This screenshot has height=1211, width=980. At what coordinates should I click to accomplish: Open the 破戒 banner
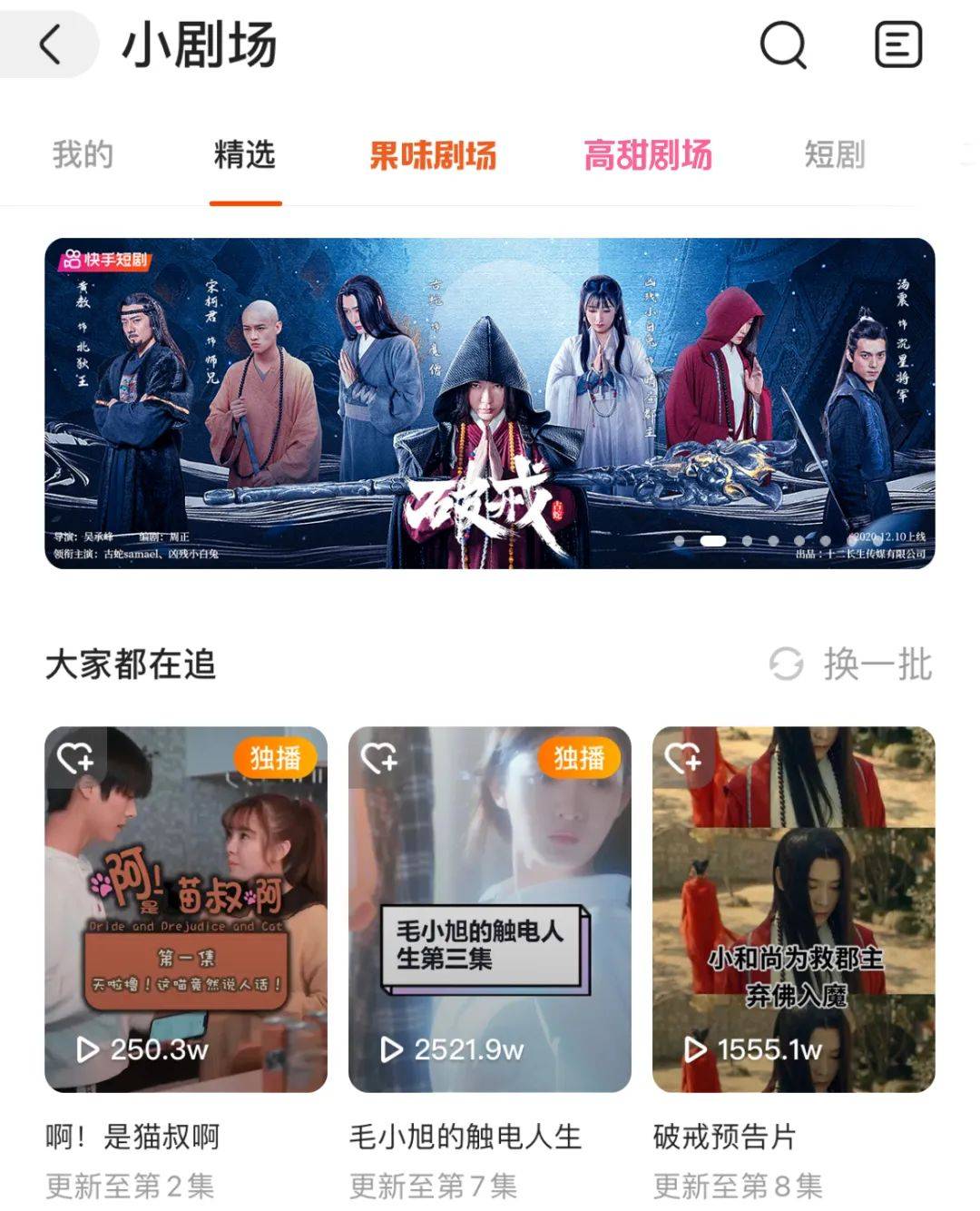point(490,403)
